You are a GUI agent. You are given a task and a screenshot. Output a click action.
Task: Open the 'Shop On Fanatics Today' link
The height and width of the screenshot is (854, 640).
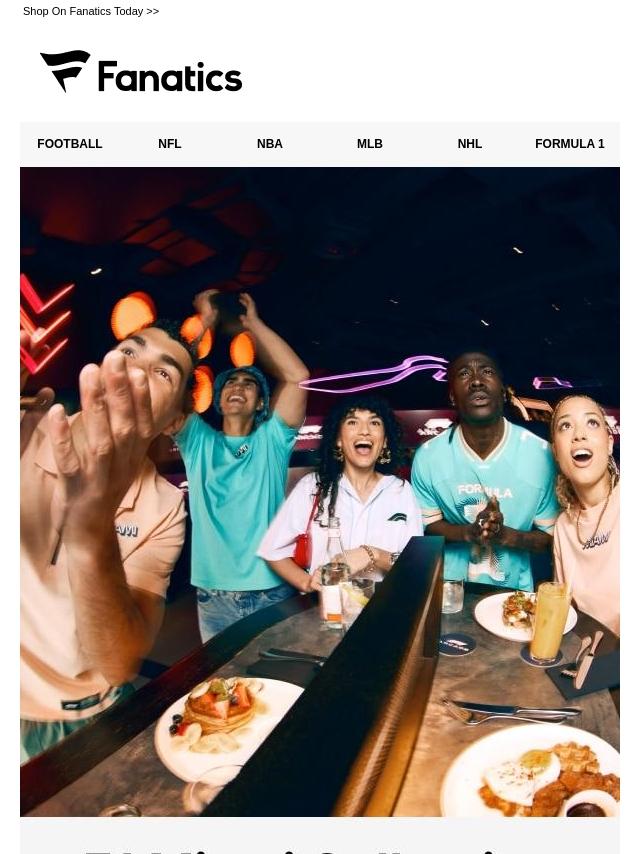[x=90, y=12]
